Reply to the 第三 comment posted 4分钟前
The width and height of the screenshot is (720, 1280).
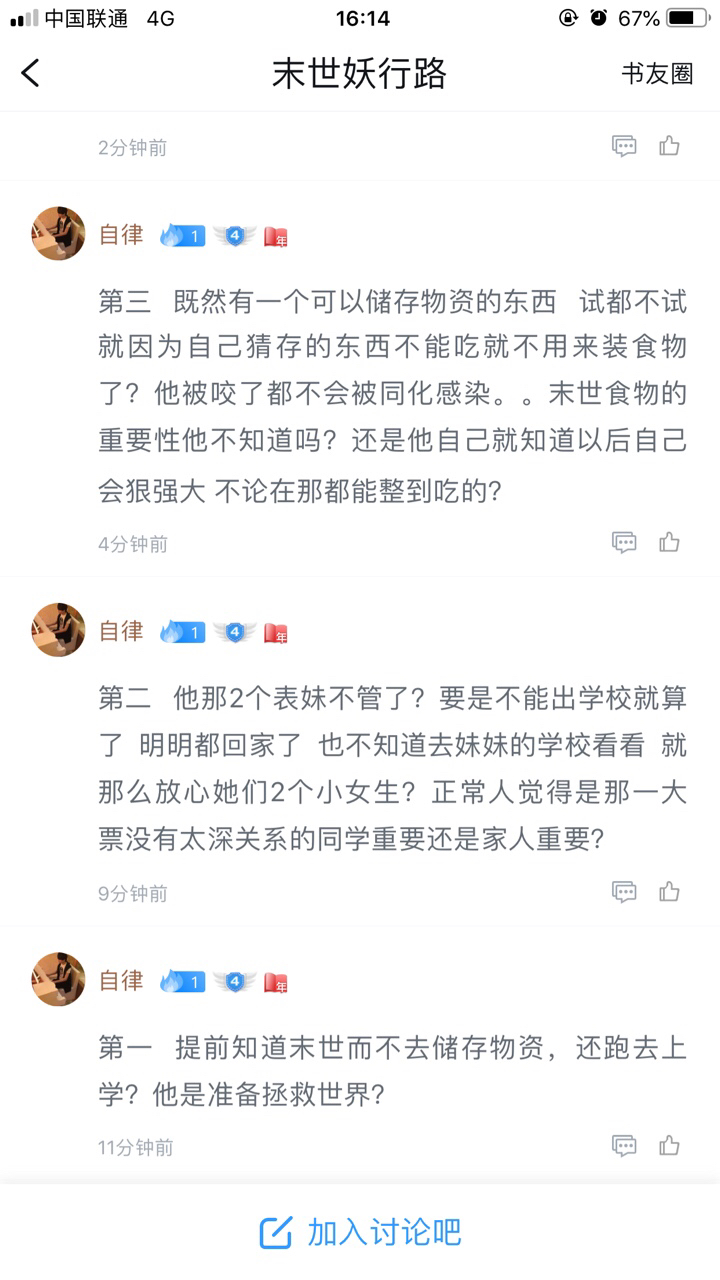(x=624, y=543)
